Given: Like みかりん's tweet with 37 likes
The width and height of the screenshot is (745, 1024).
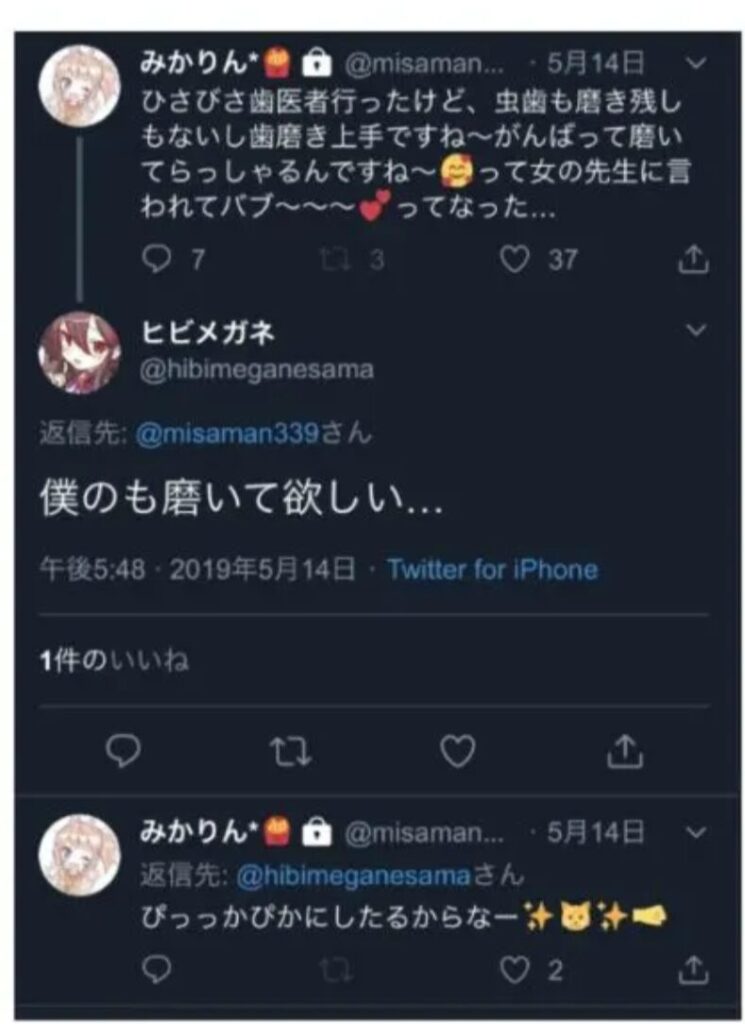Looking at the screenshot, I should point(514,260).
